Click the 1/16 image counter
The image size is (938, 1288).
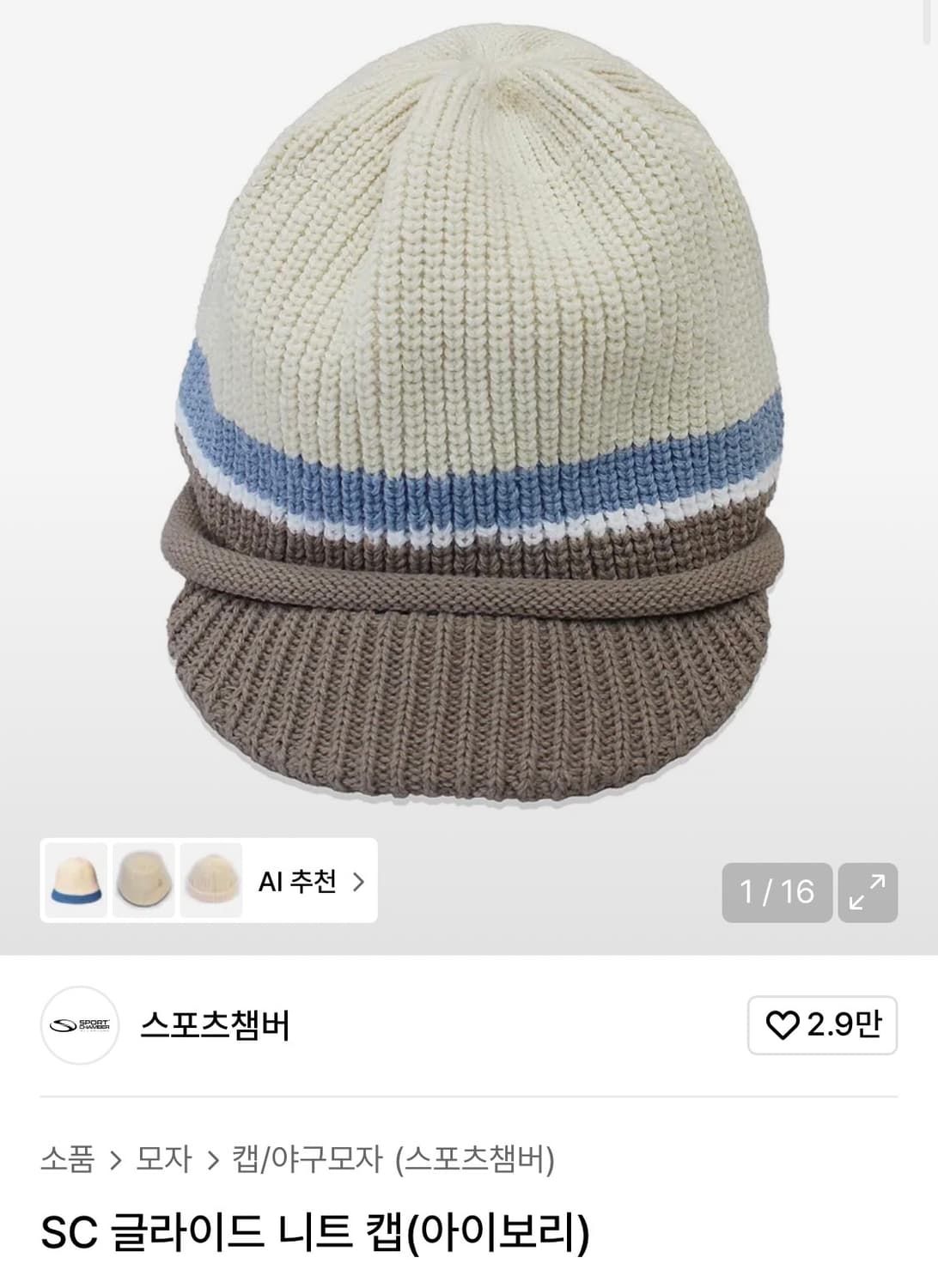[x=777, y=893]
